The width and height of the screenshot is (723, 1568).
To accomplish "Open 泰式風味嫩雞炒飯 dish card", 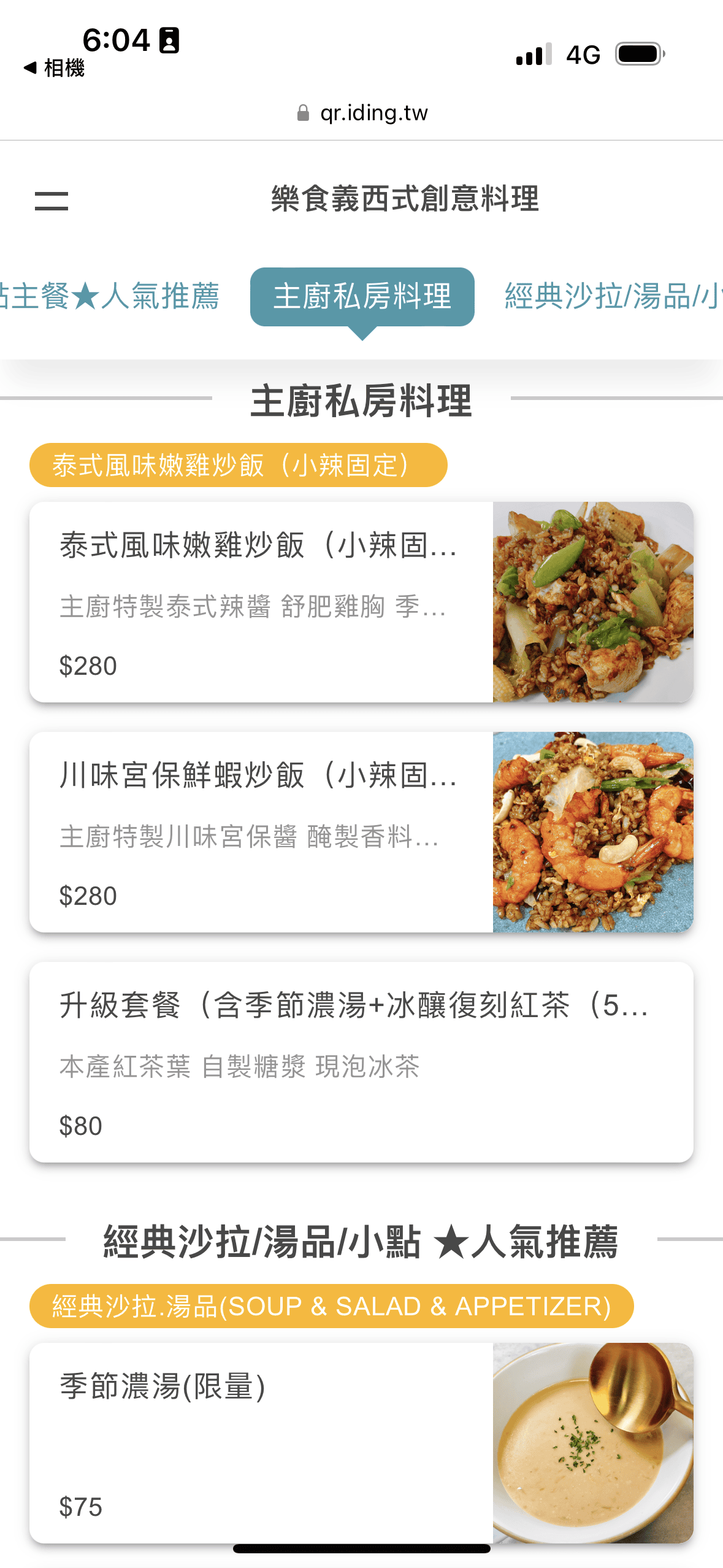I will click(x=361, y=602).
